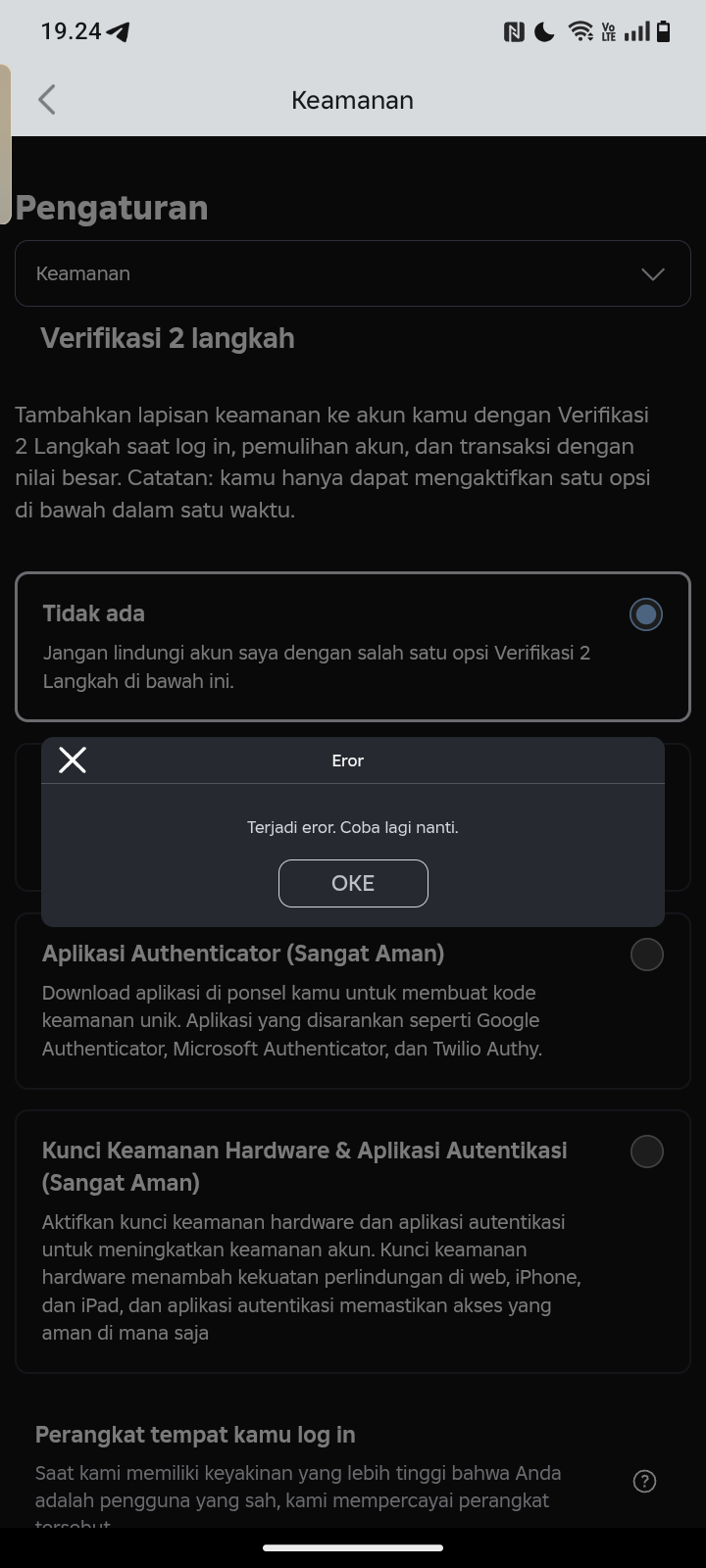Go back from the Keamanan page
Image resolution: width=706 pixels, height=1568 pixels.
point(46,100)
